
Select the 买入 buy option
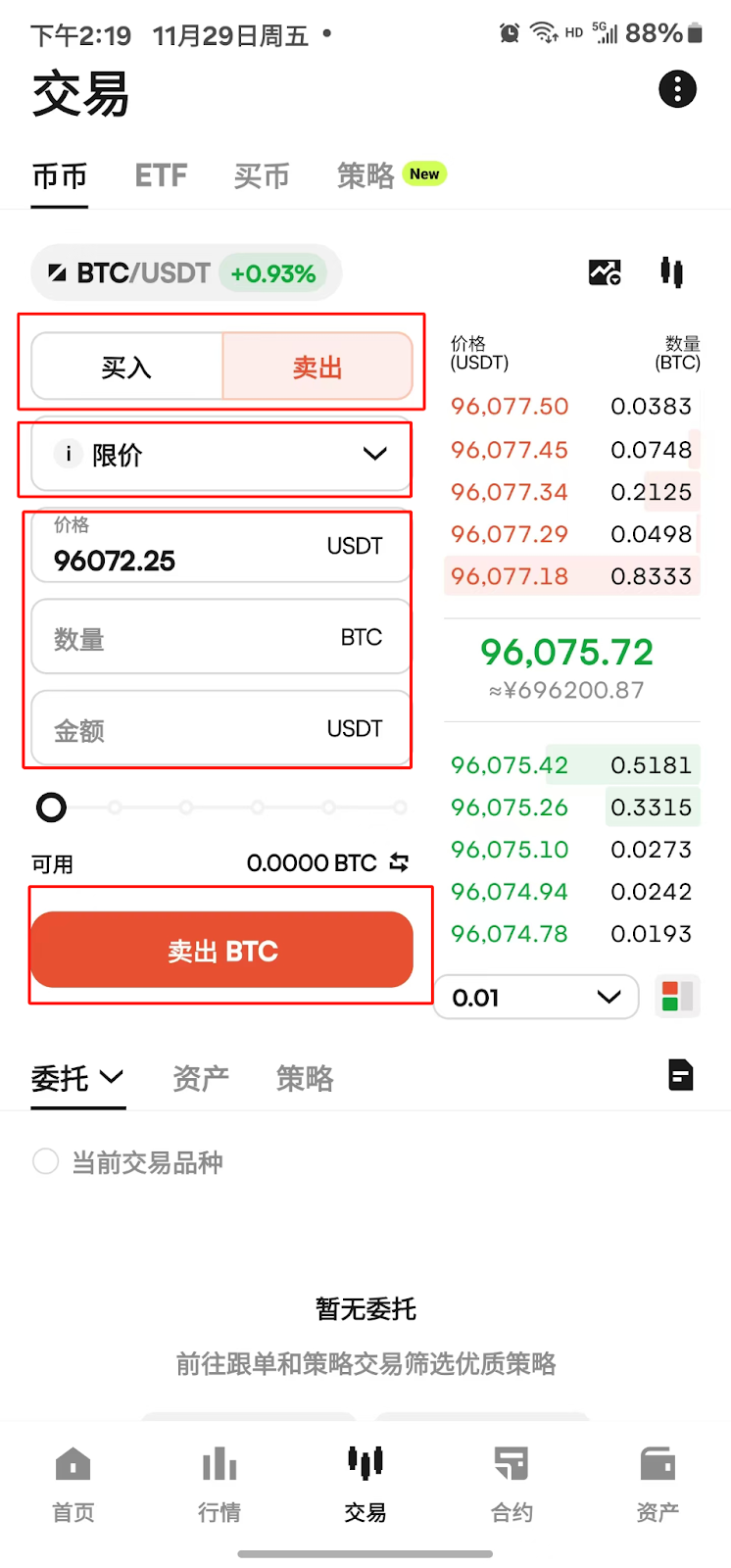coord(126,367)
